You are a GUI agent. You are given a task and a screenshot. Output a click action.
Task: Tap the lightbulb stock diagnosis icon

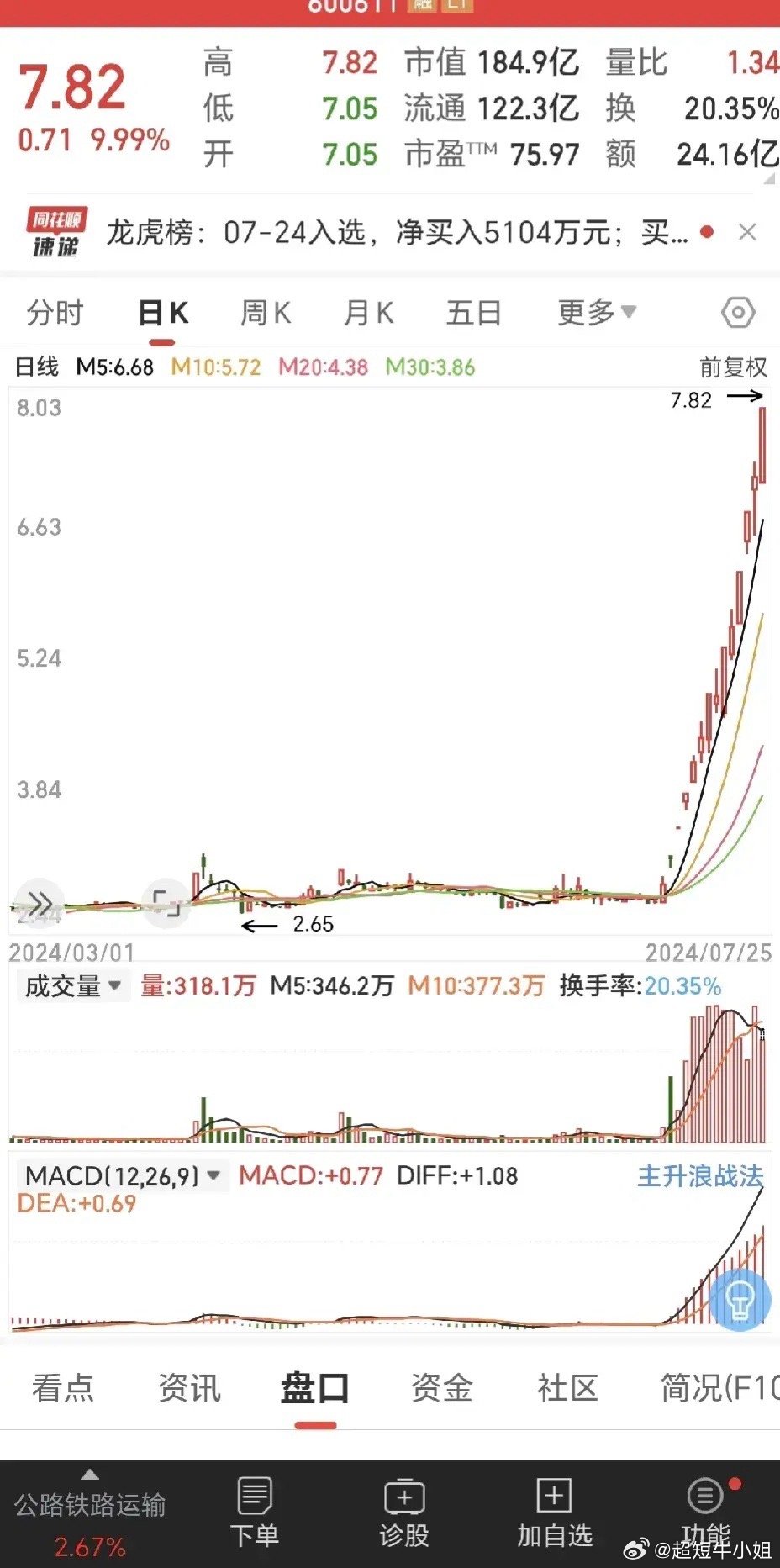pos(739,1299)
